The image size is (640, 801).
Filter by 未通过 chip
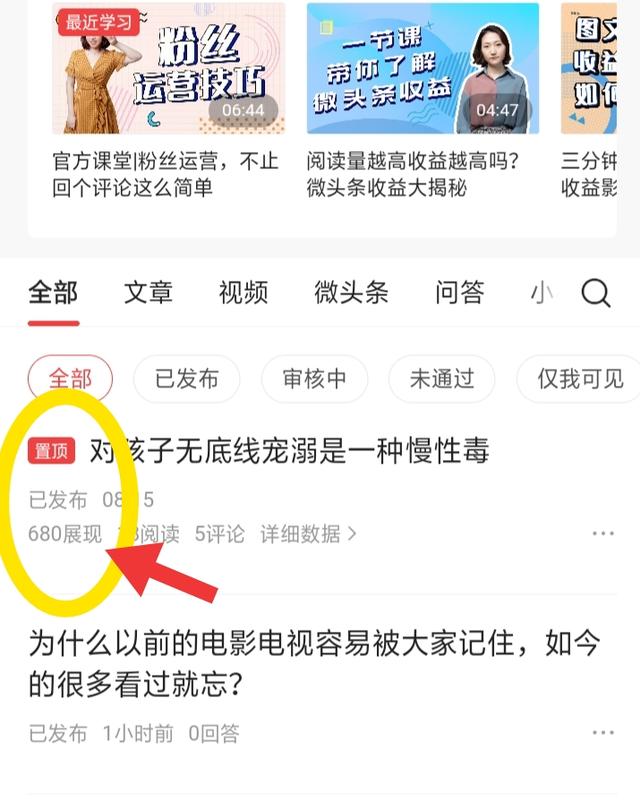(x=441, y=379)
